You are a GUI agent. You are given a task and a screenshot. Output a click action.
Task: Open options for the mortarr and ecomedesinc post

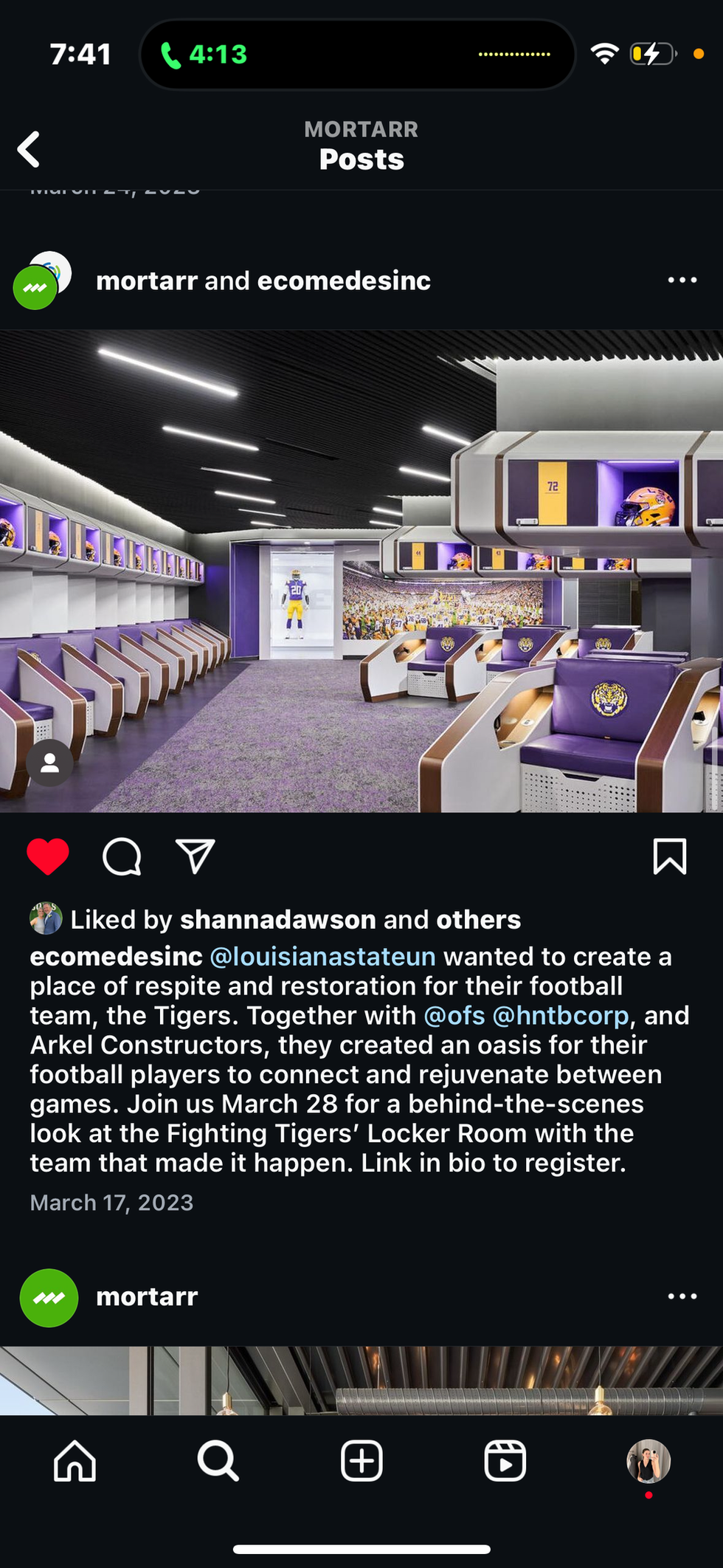(682, 281)
